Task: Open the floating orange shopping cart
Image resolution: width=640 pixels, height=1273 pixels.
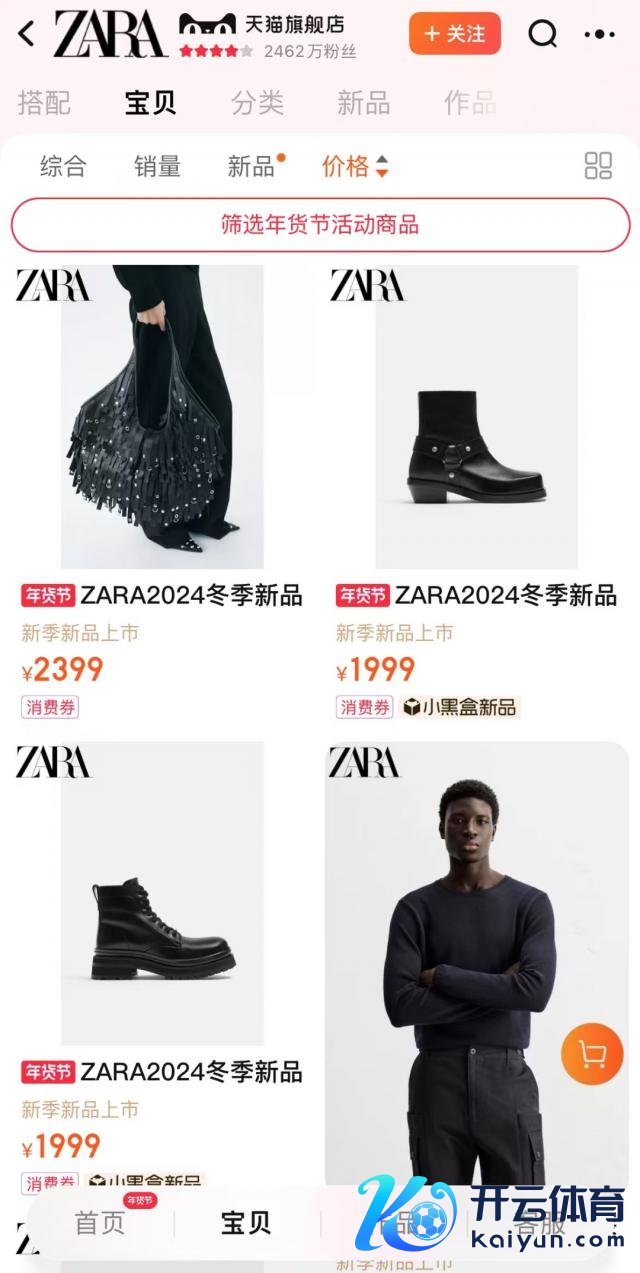Action: pos(592,1054)
